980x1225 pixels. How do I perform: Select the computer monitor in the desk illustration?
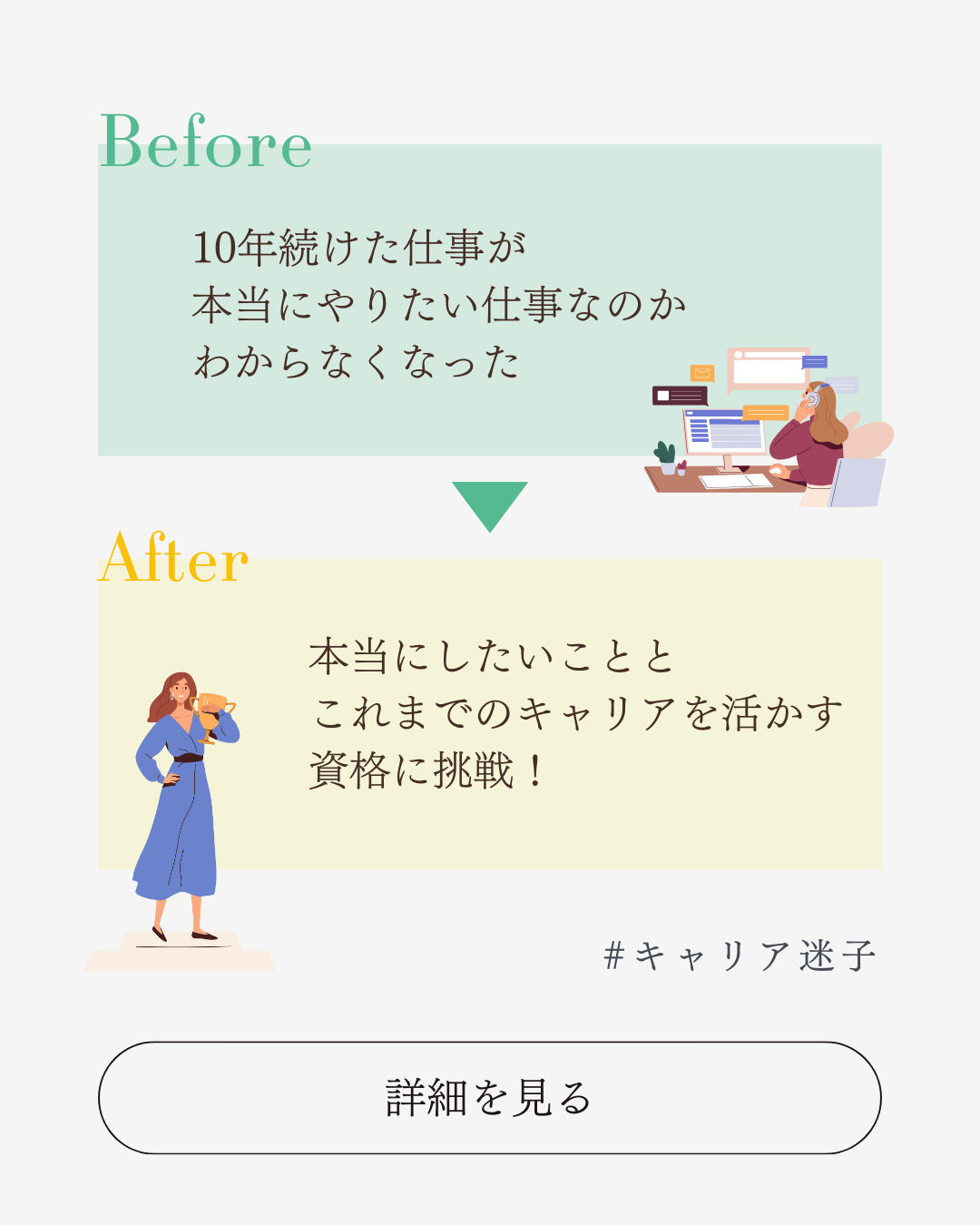pos(723,434)
